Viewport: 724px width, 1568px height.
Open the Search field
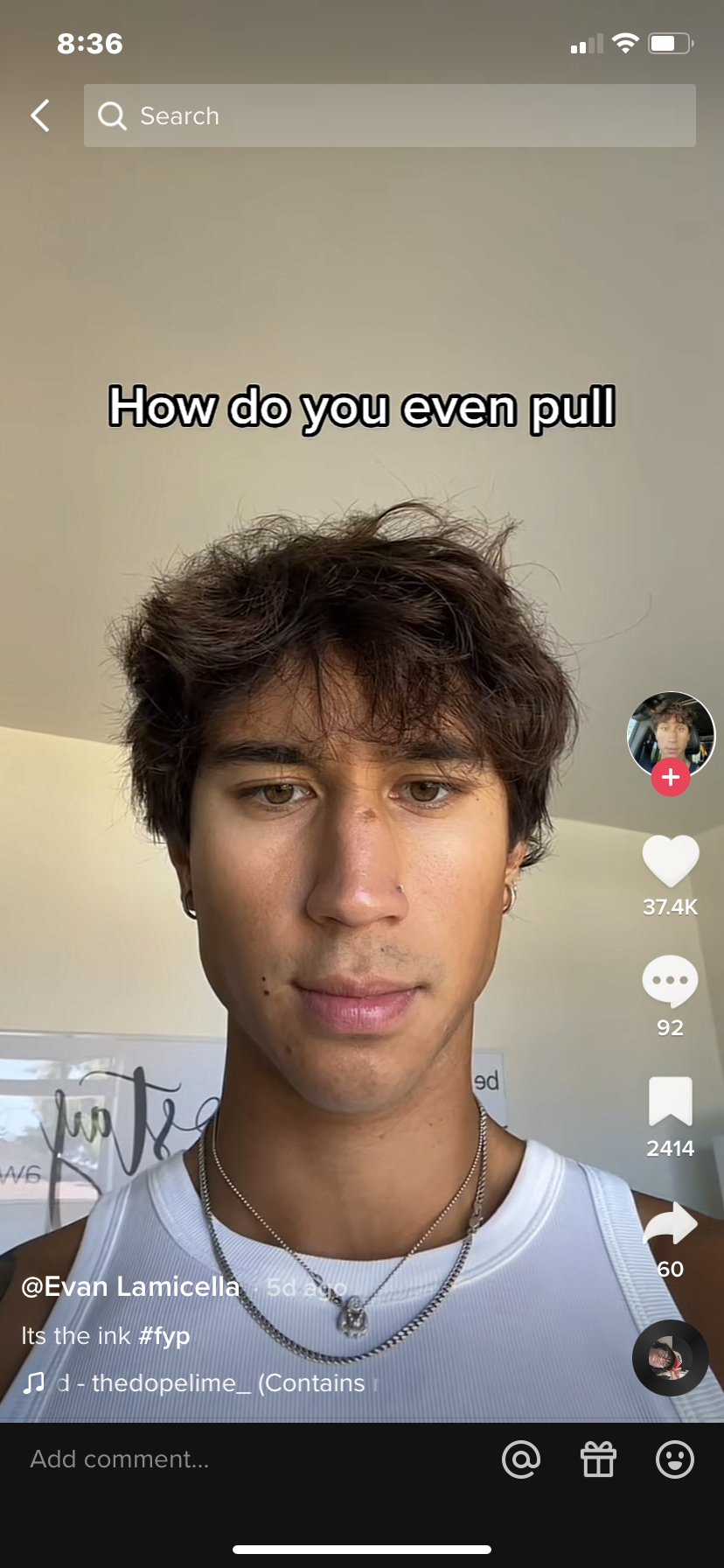point(390,115)
